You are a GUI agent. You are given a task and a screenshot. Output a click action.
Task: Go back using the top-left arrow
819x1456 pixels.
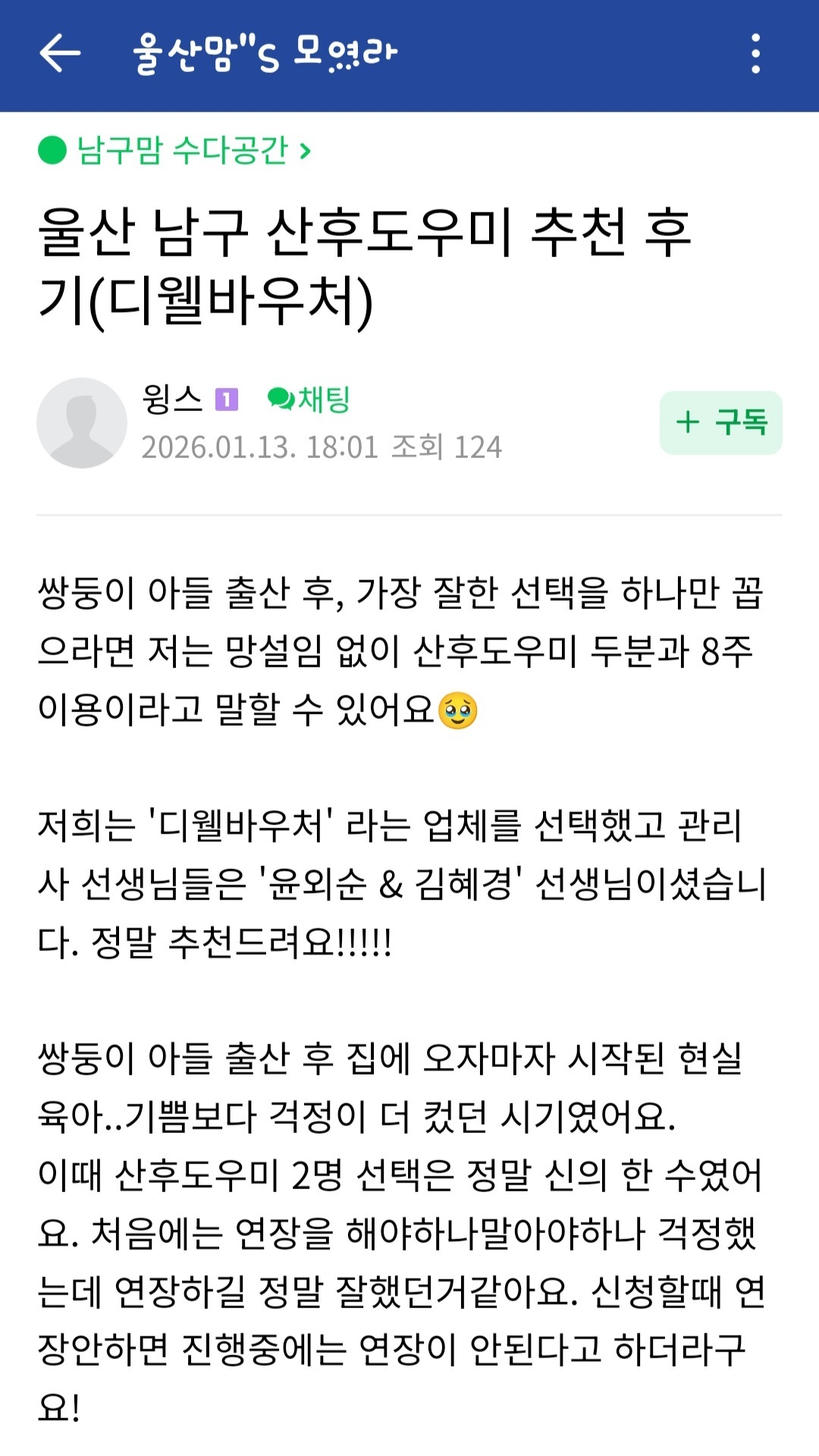(60, 54)
